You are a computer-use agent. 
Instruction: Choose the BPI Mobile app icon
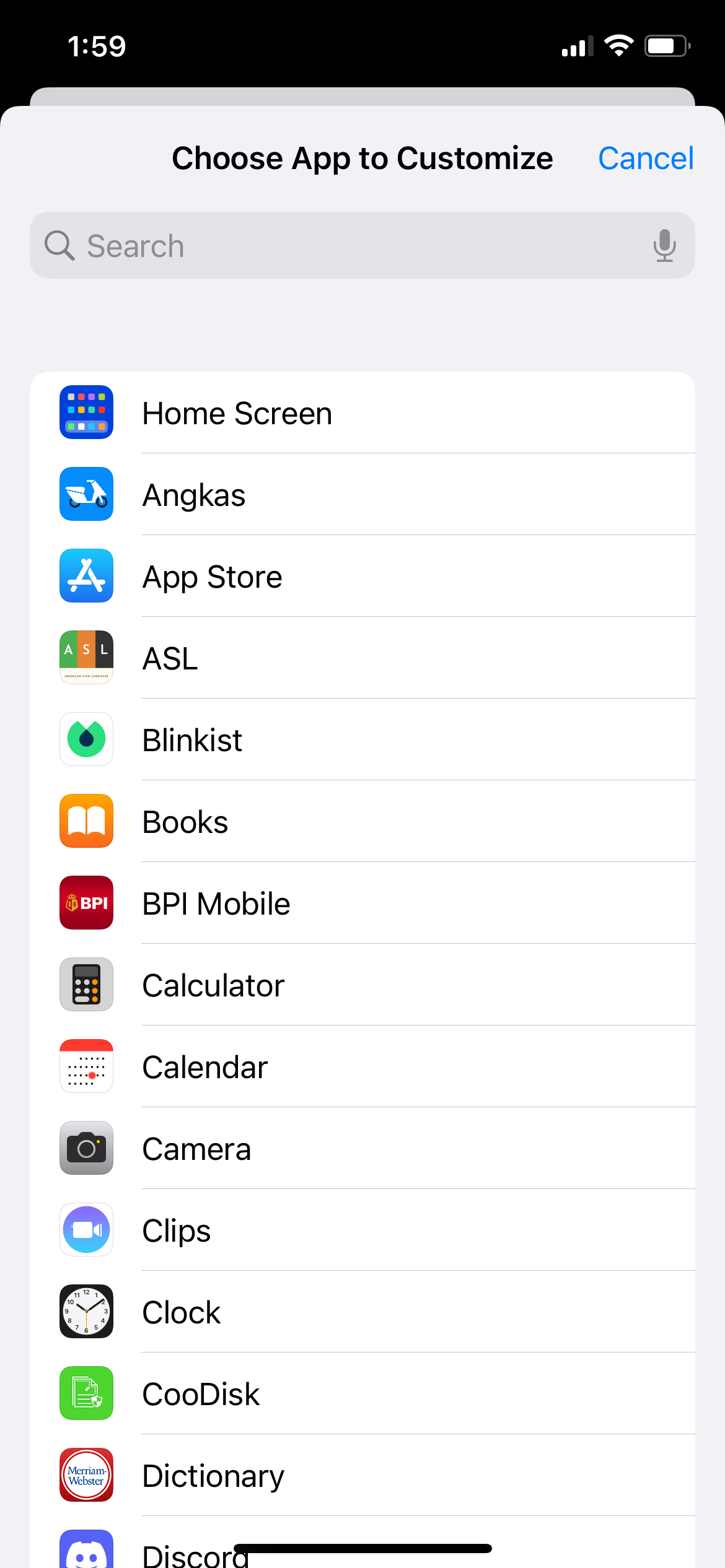coord(86,902)
